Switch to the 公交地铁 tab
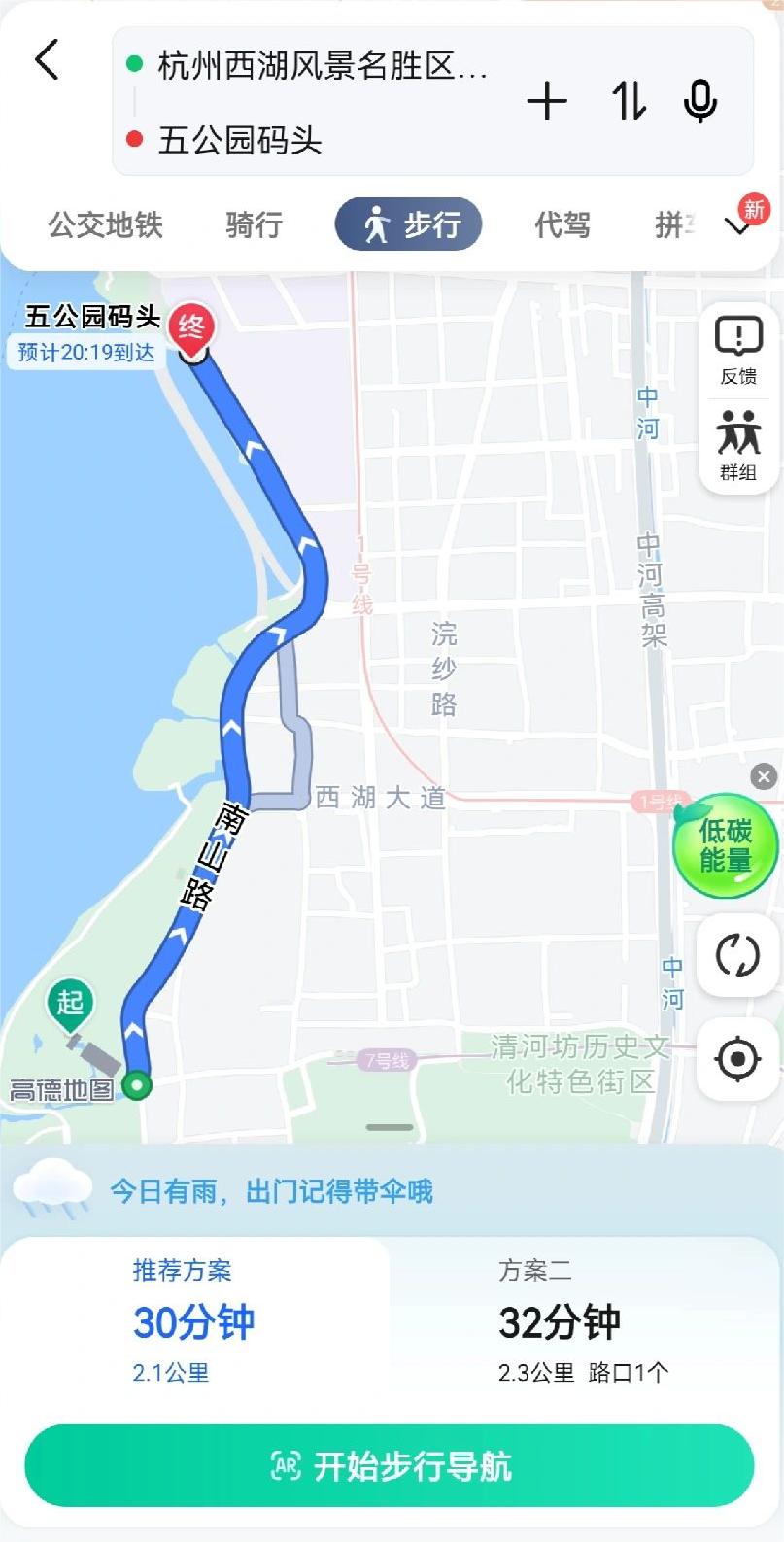The width and height of the screenshot is (784, 1542). point(106,225)
